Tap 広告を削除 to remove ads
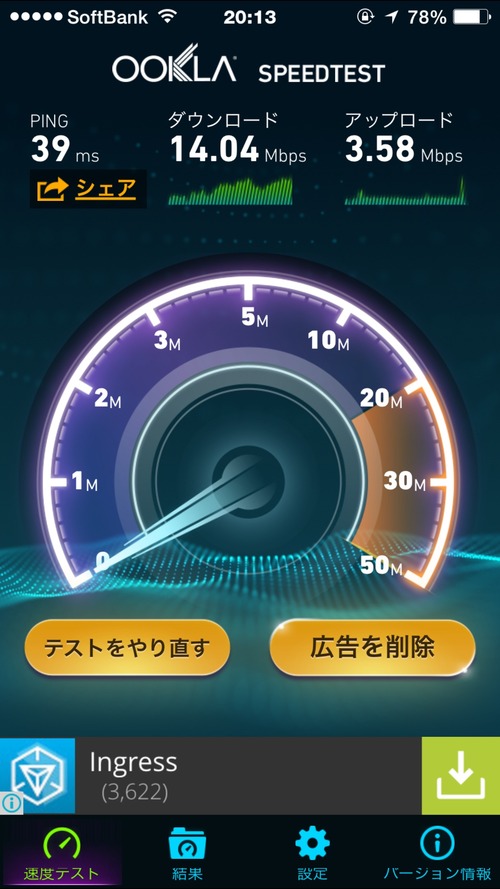The width and height of the screenshot is (500, 889). [372, 647]
